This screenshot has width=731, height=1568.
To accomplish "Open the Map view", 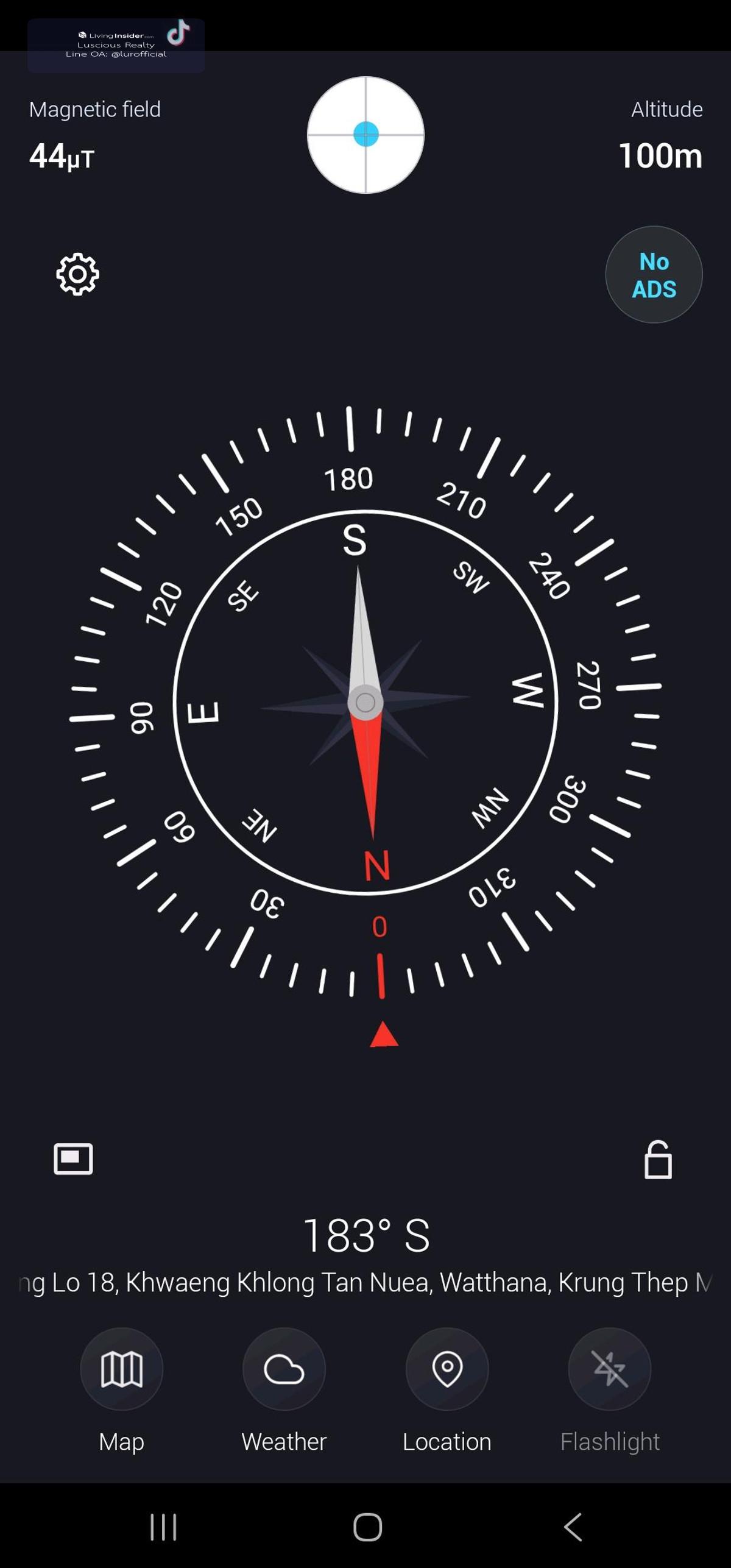I will [121, 1369].
